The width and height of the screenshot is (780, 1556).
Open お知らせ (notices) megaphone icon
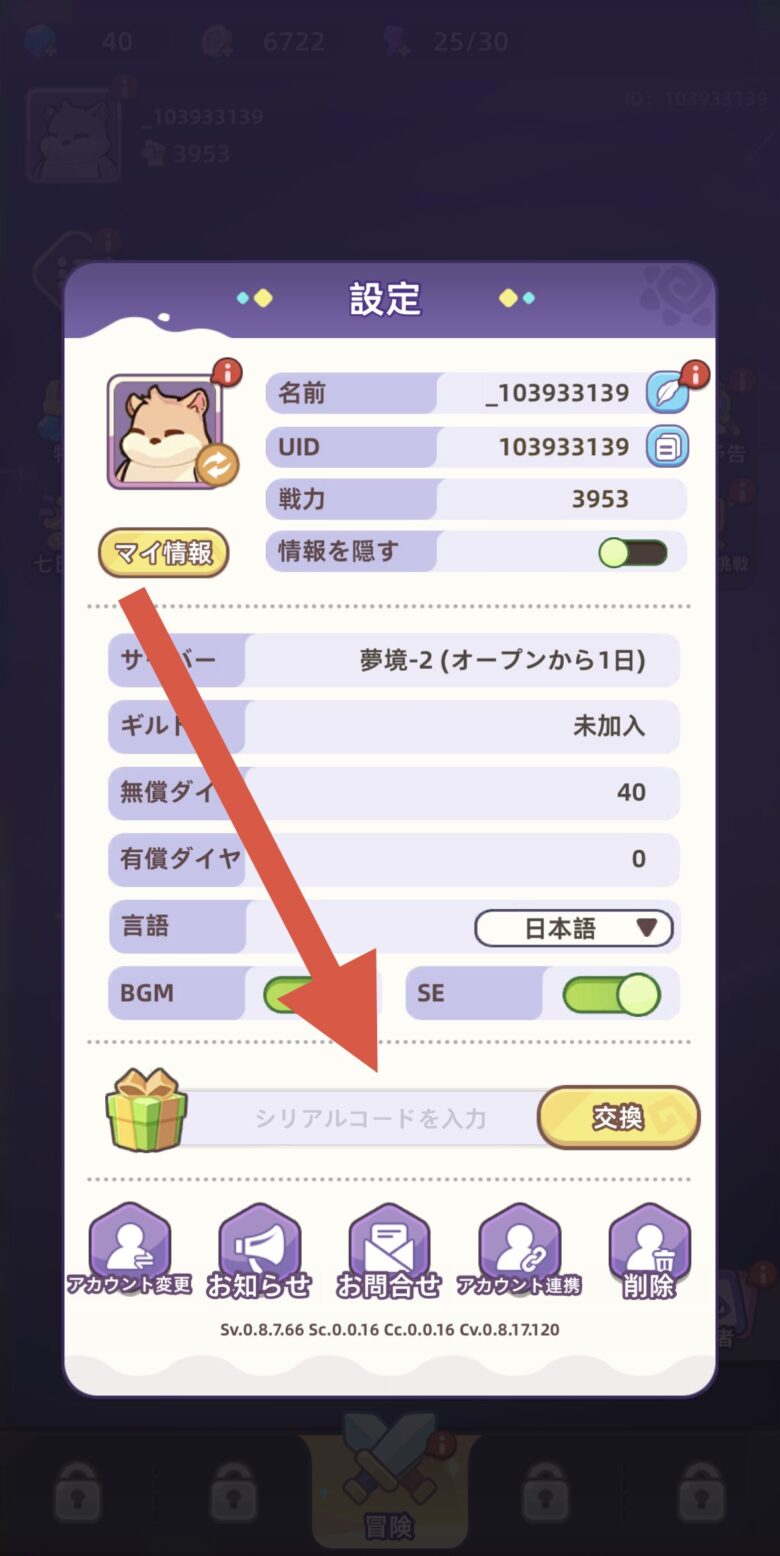pyautogui.click(x=259, y=1243)
